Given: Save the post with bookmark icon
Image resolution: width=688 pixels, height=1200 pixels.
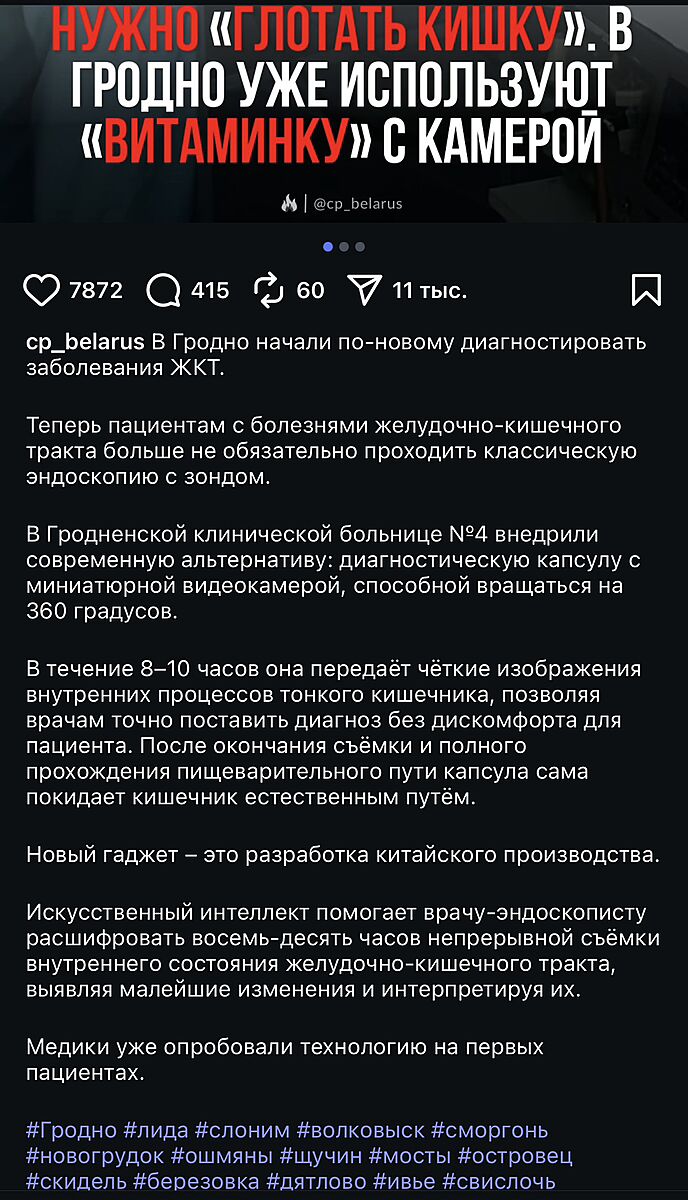Looking at the screenshot, I should (647, 290).
